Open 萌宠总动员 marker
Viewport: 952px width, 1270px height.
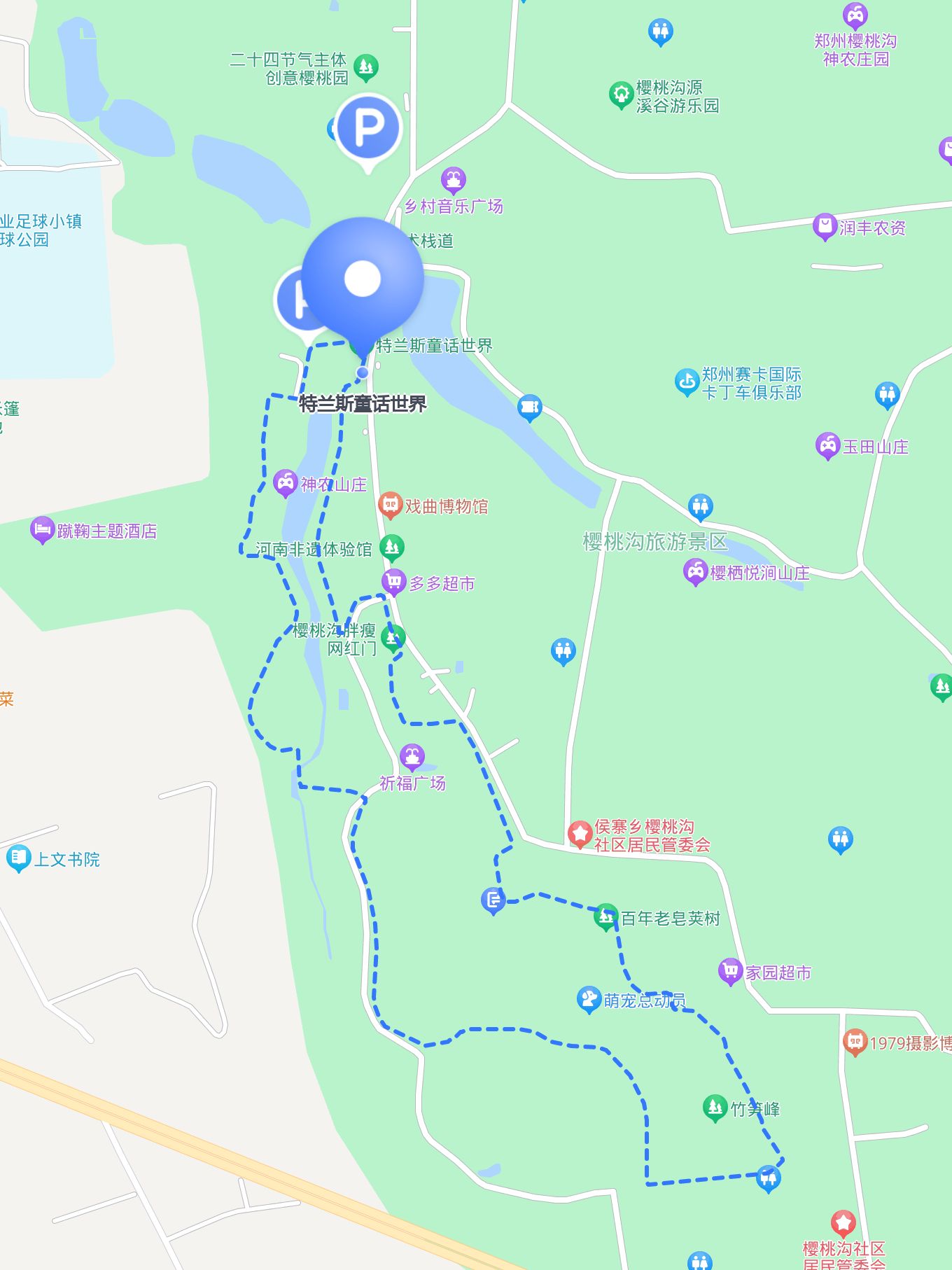coord(589,999)
